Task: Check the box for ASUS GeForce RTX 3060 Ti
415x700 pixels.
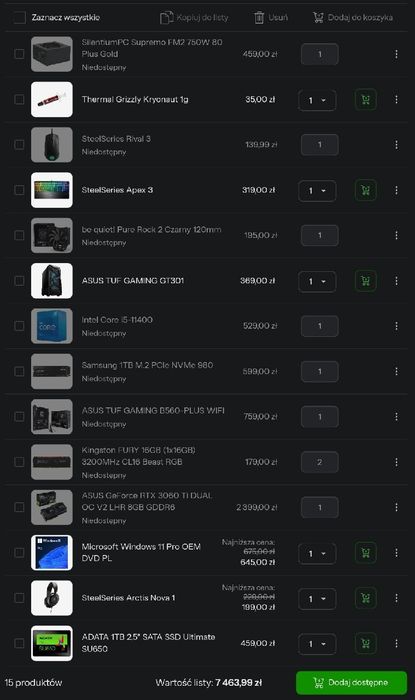Action: coord(19,507)
